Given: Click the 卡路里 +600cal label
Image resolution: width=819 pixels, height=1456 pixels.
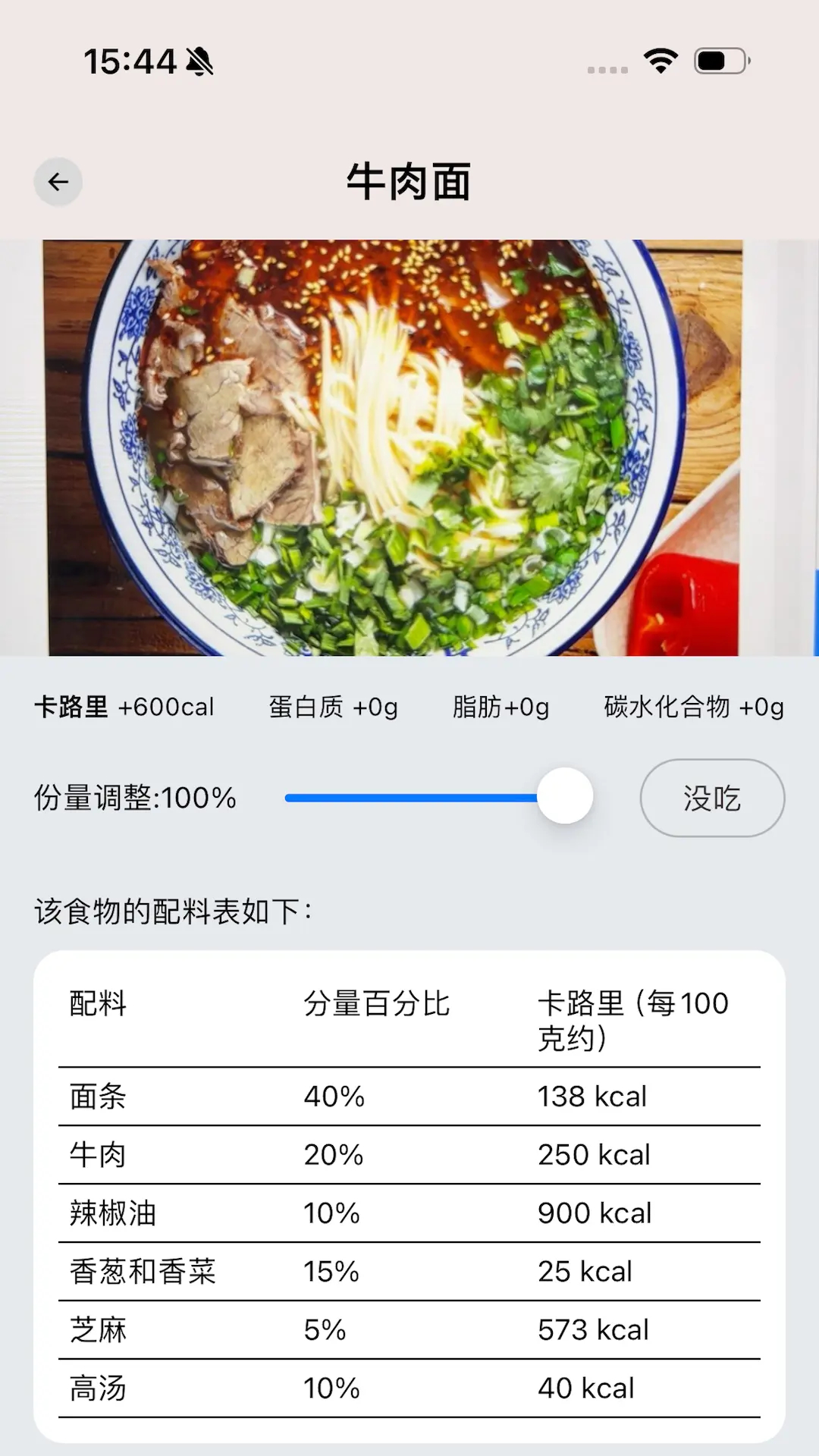Looking at the screenshot, I should point(124,707).
